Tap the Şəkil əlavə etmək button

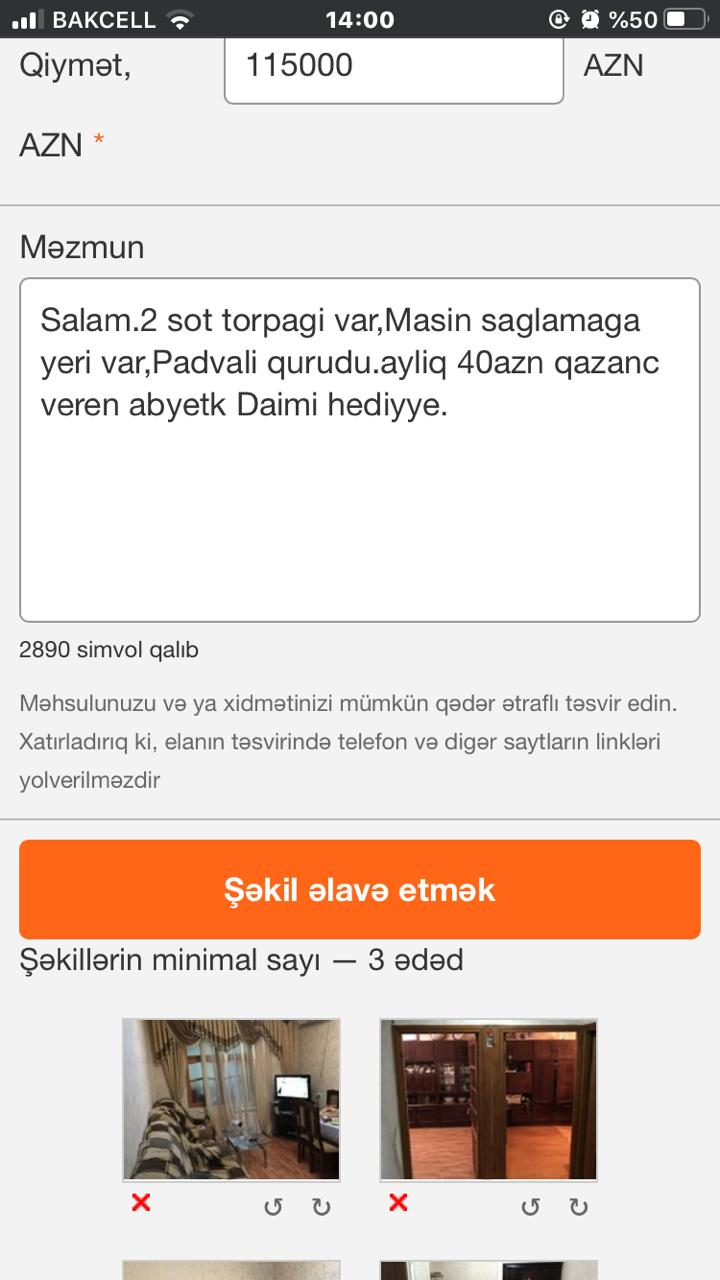coord(360,890)
